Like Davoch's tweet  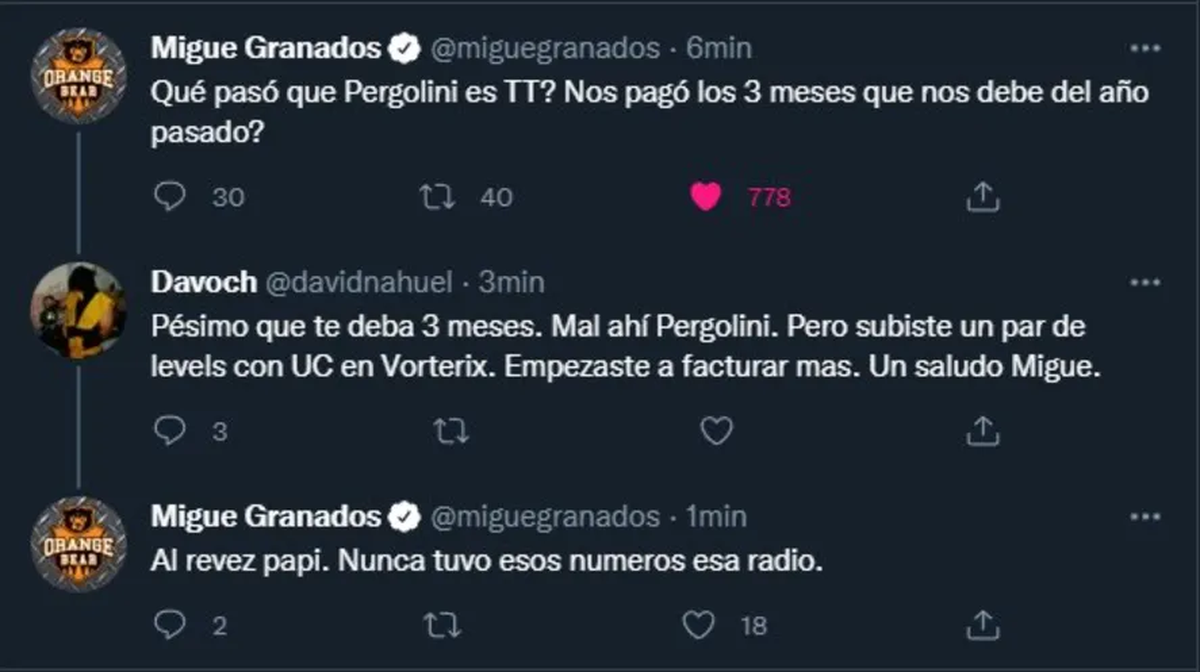pyautogui.click(x=716, y=431)
